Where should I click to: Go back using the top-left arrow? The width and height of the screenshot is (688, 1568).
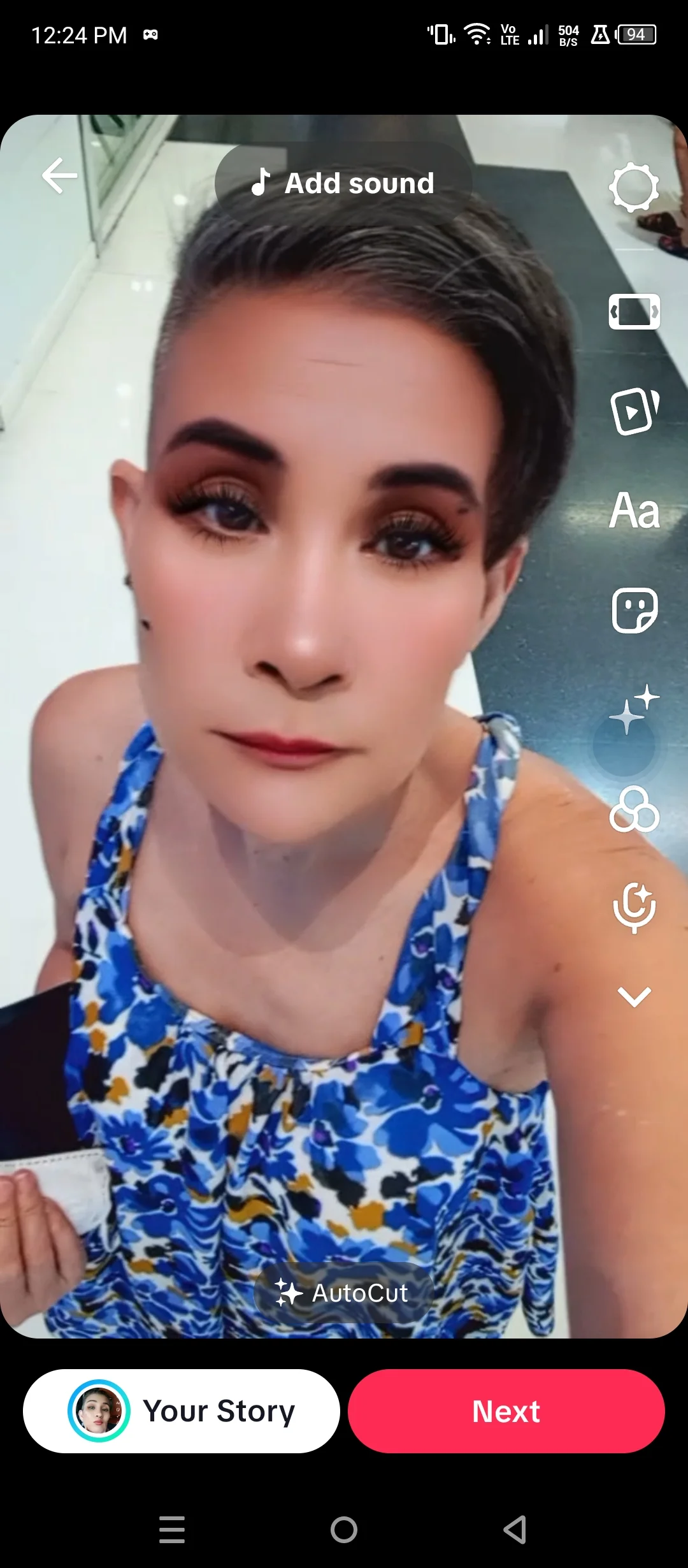[x=60, y=175]
